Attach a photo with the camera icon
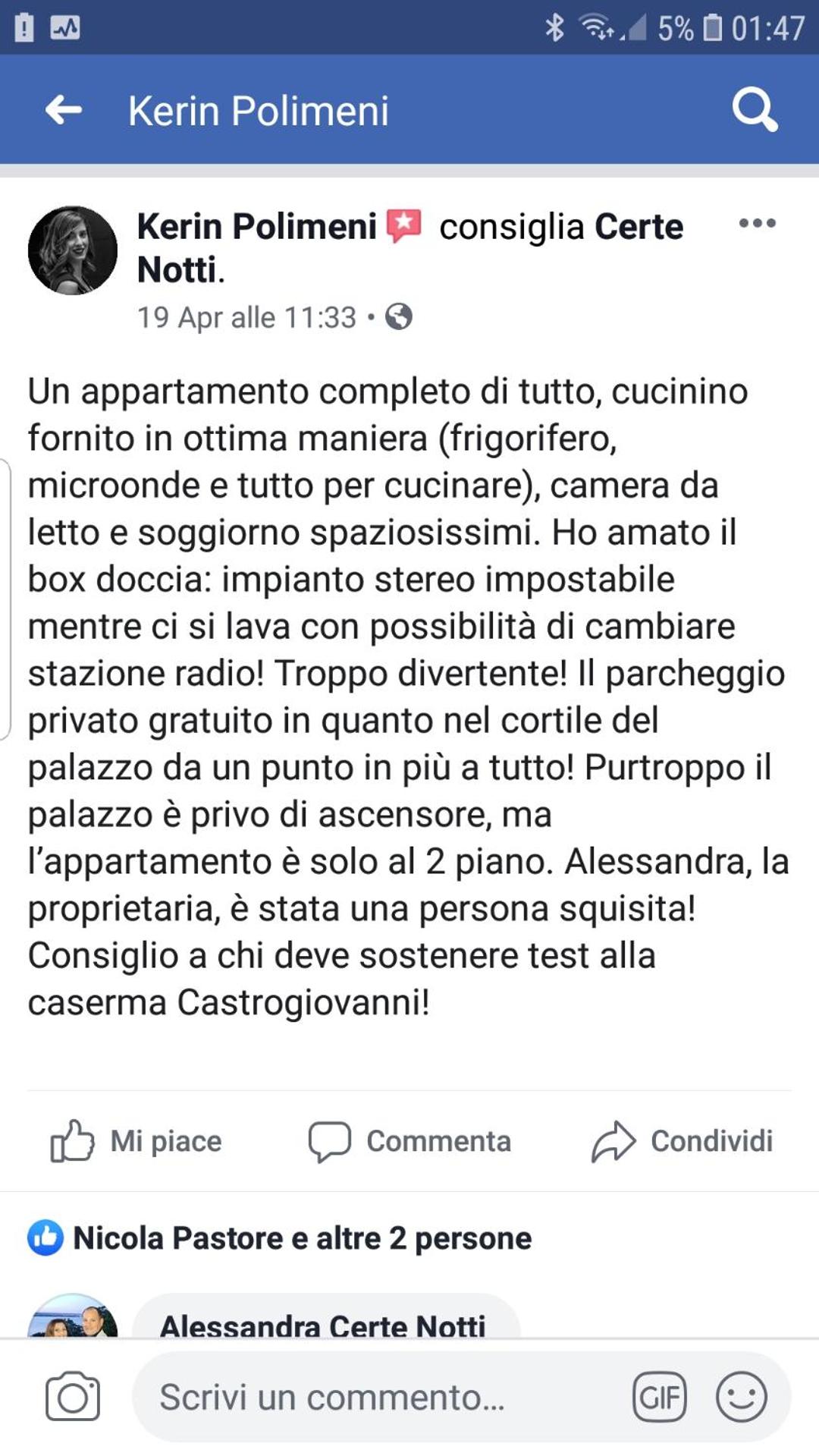The width and height of the screenshot is (819, 1456). click(73, 1397)
